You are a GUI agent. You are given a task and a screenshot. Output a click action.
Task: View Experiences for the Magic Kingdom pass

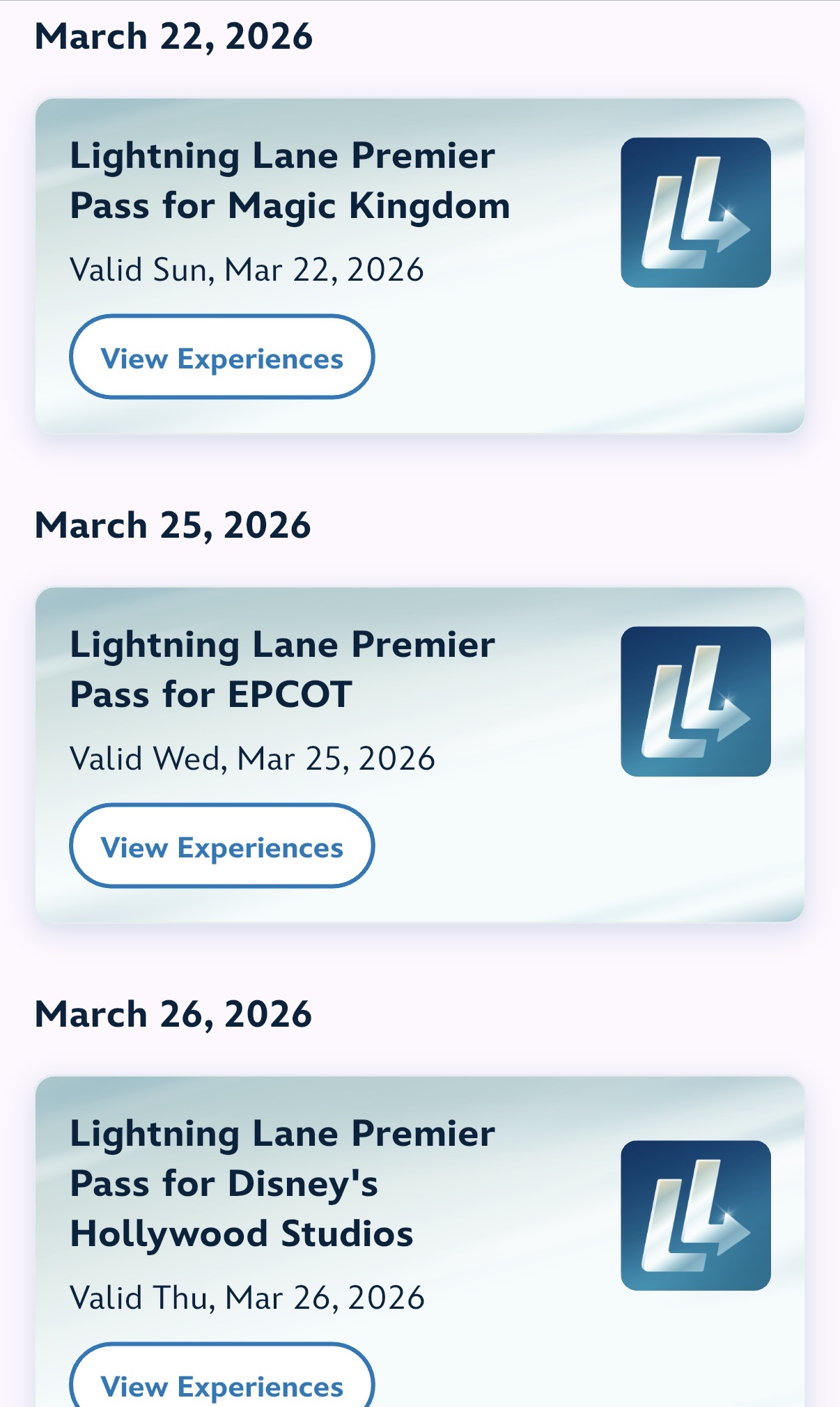click(221, 357)
